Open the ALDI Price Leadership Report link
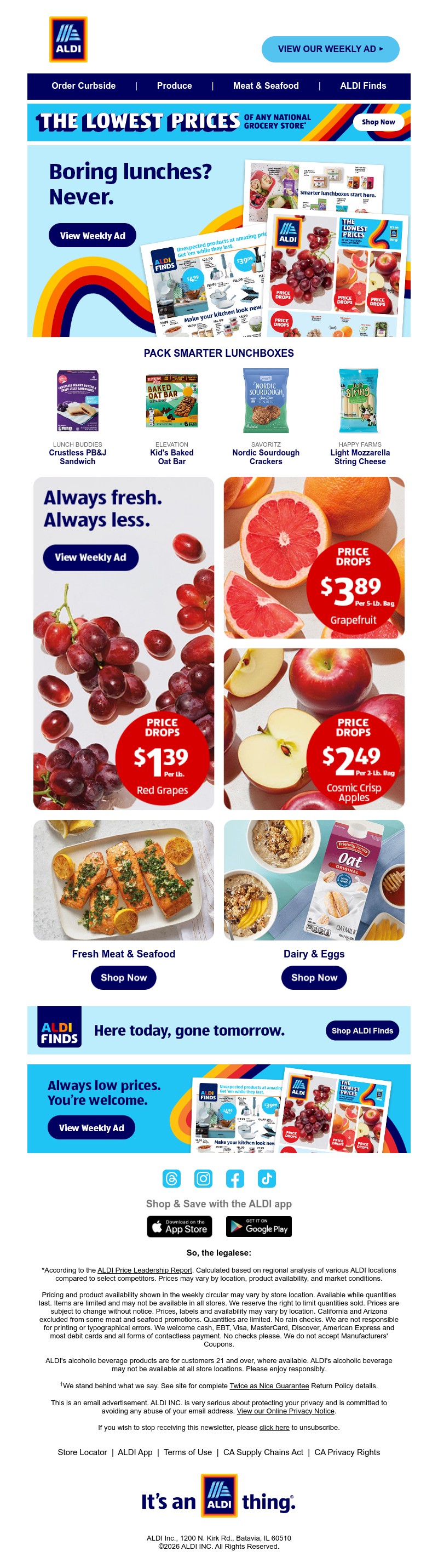 pos(144,1270)
